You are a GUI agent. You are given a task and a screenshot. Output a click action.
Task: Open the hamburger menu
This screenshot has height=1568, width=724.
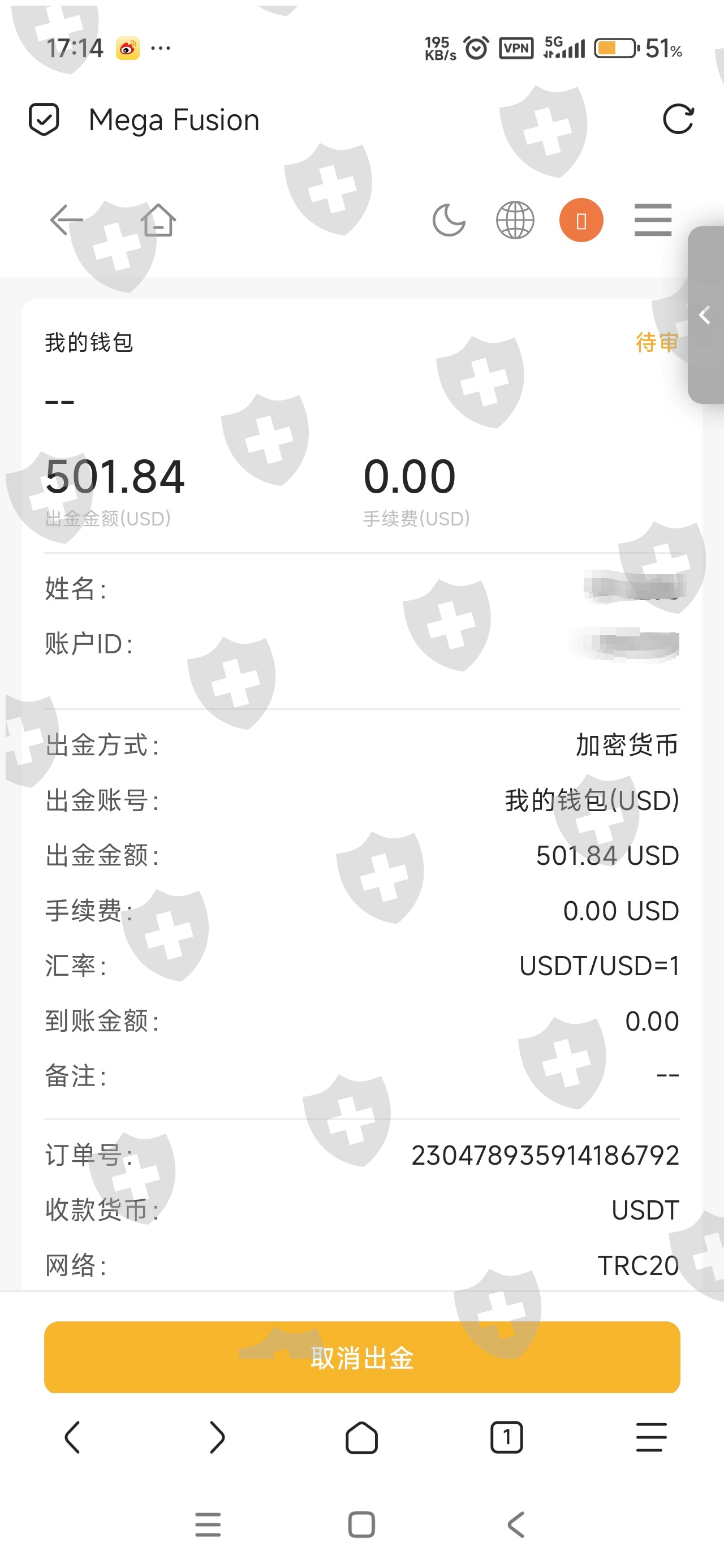click(x=653, y=221)
